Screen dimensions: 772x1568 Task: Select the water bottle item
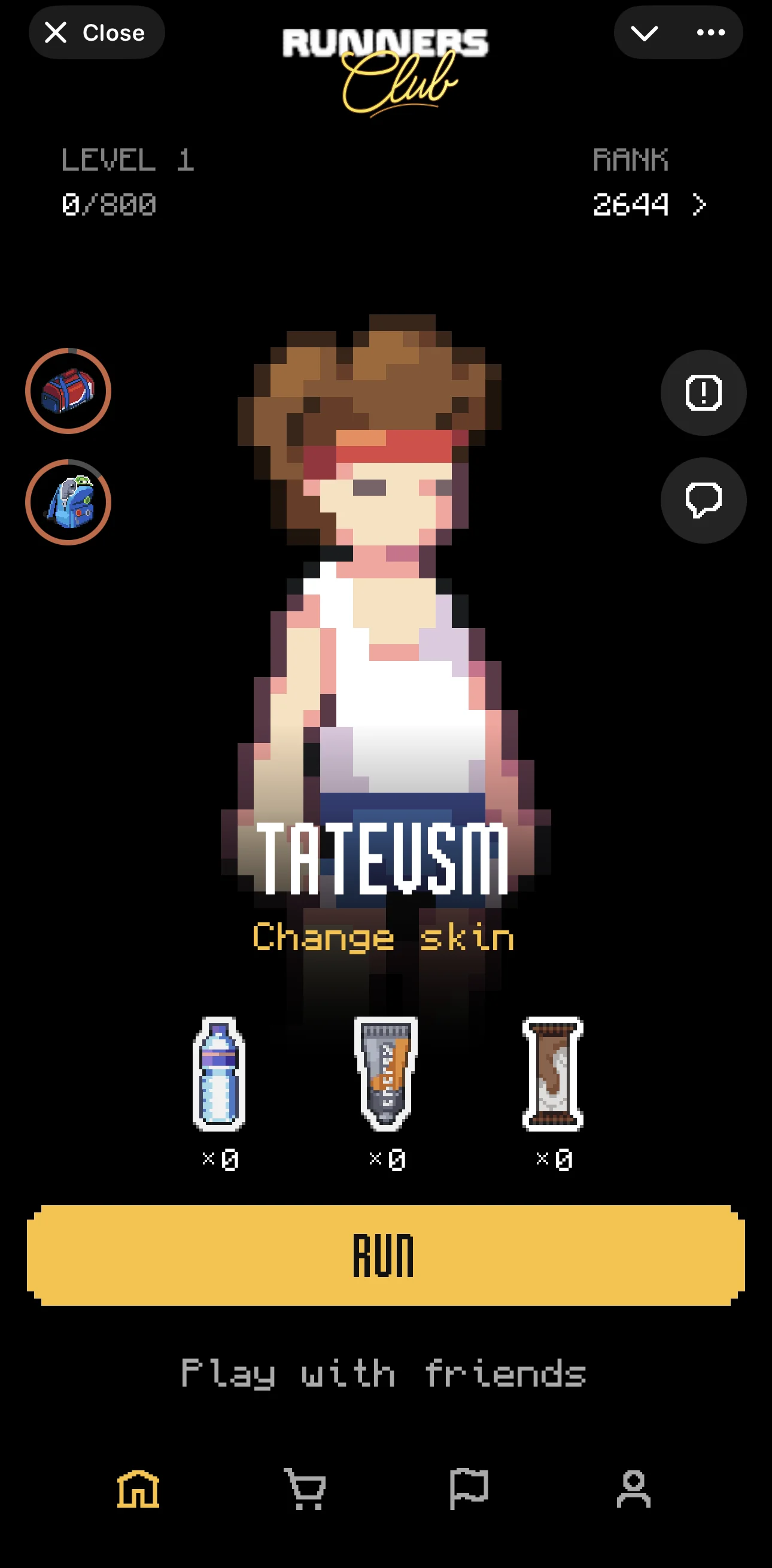[219, 1073]
